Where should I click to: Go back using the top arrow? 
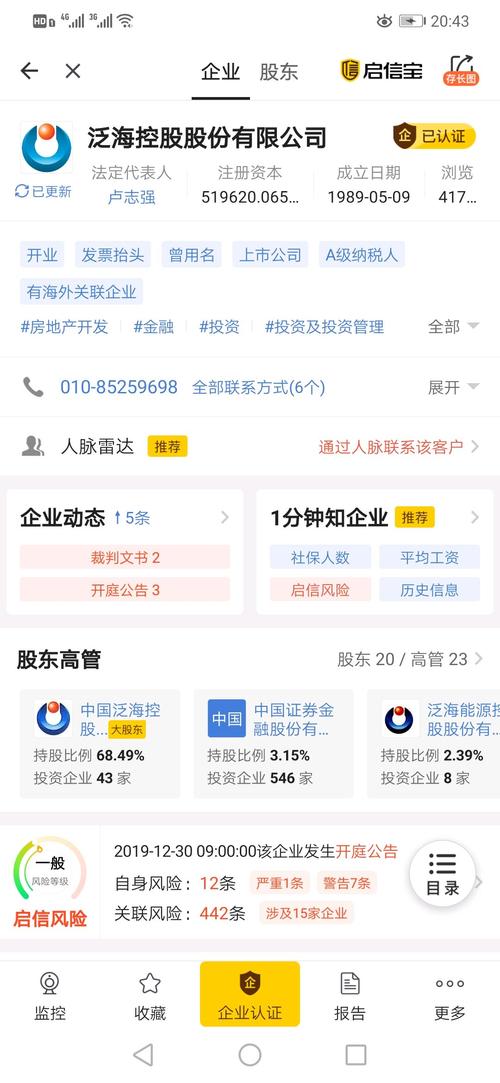point(29,70)
